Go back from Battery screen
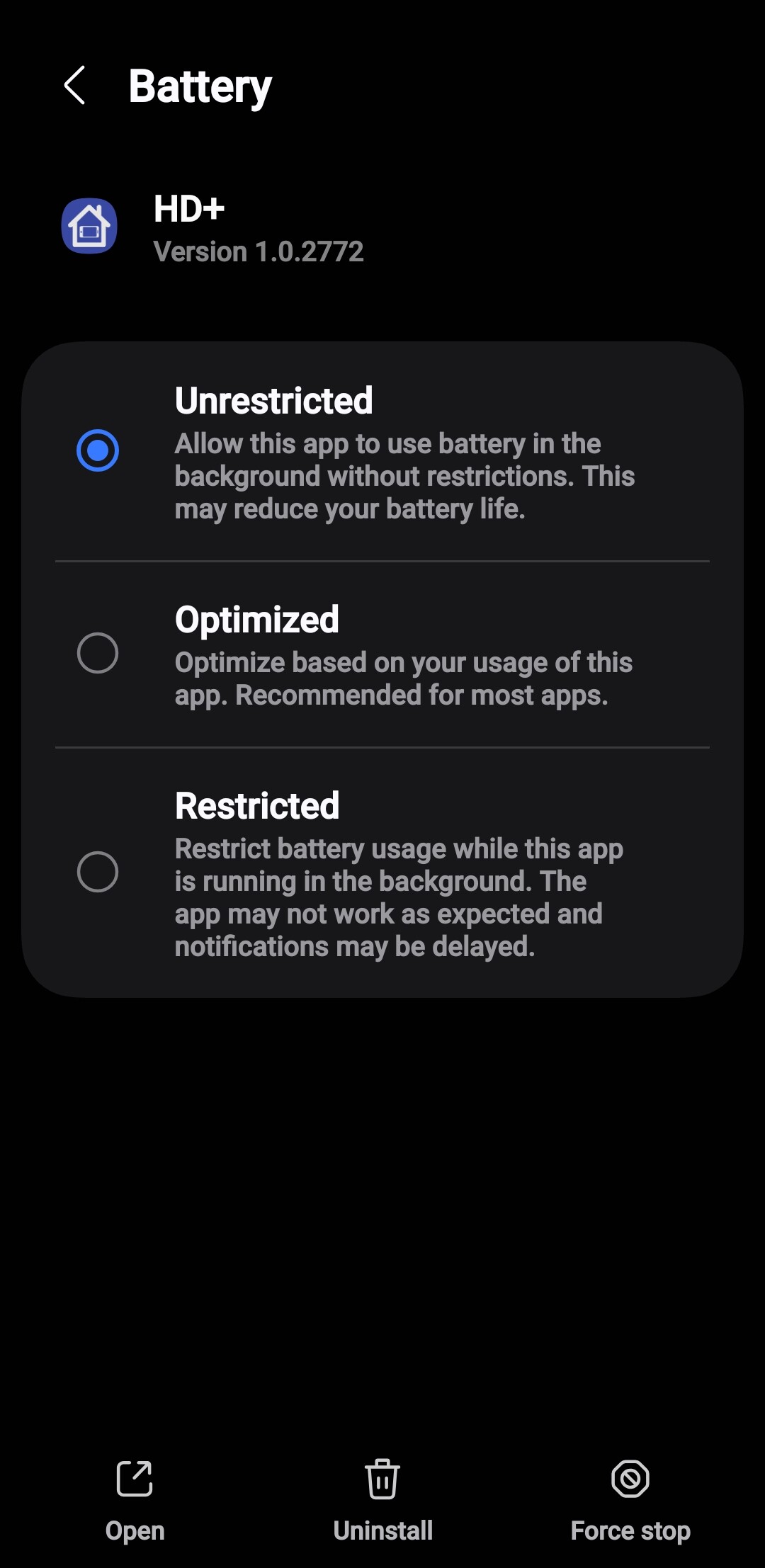Viewport: 765px width, 1568px height. [75, 86]
